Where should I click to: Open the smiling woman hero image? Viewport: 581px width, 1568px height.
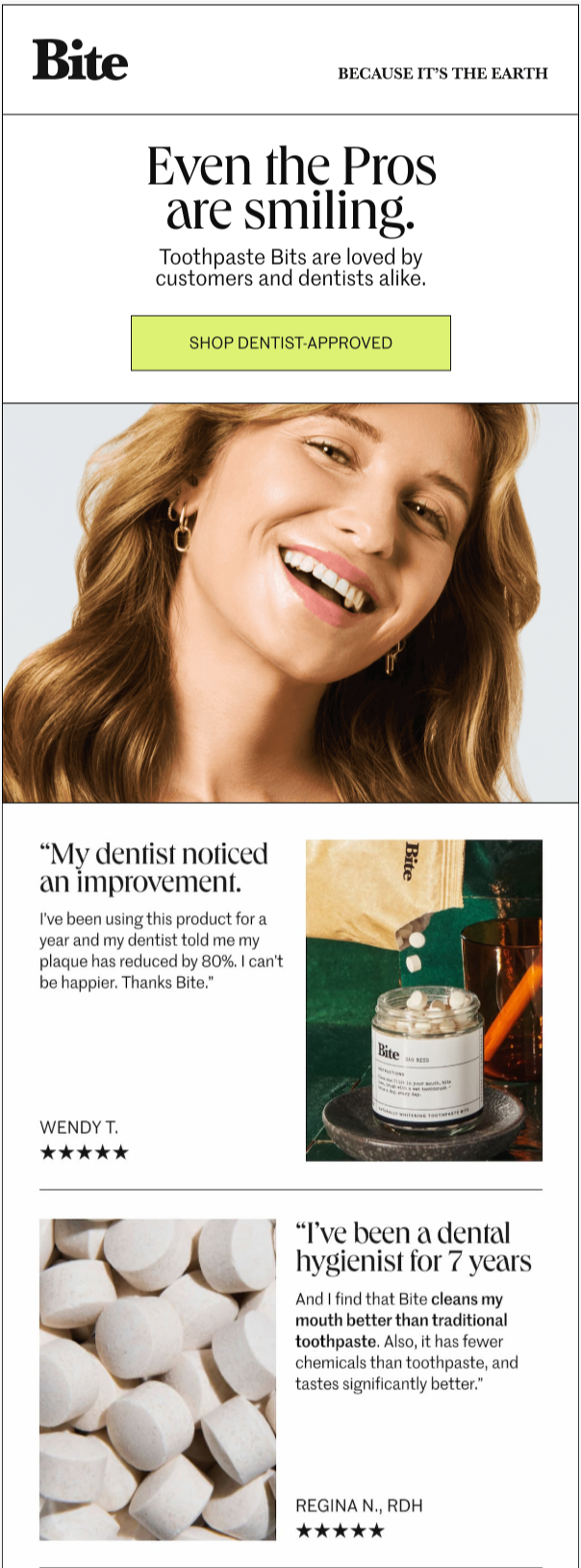point(290,603)
